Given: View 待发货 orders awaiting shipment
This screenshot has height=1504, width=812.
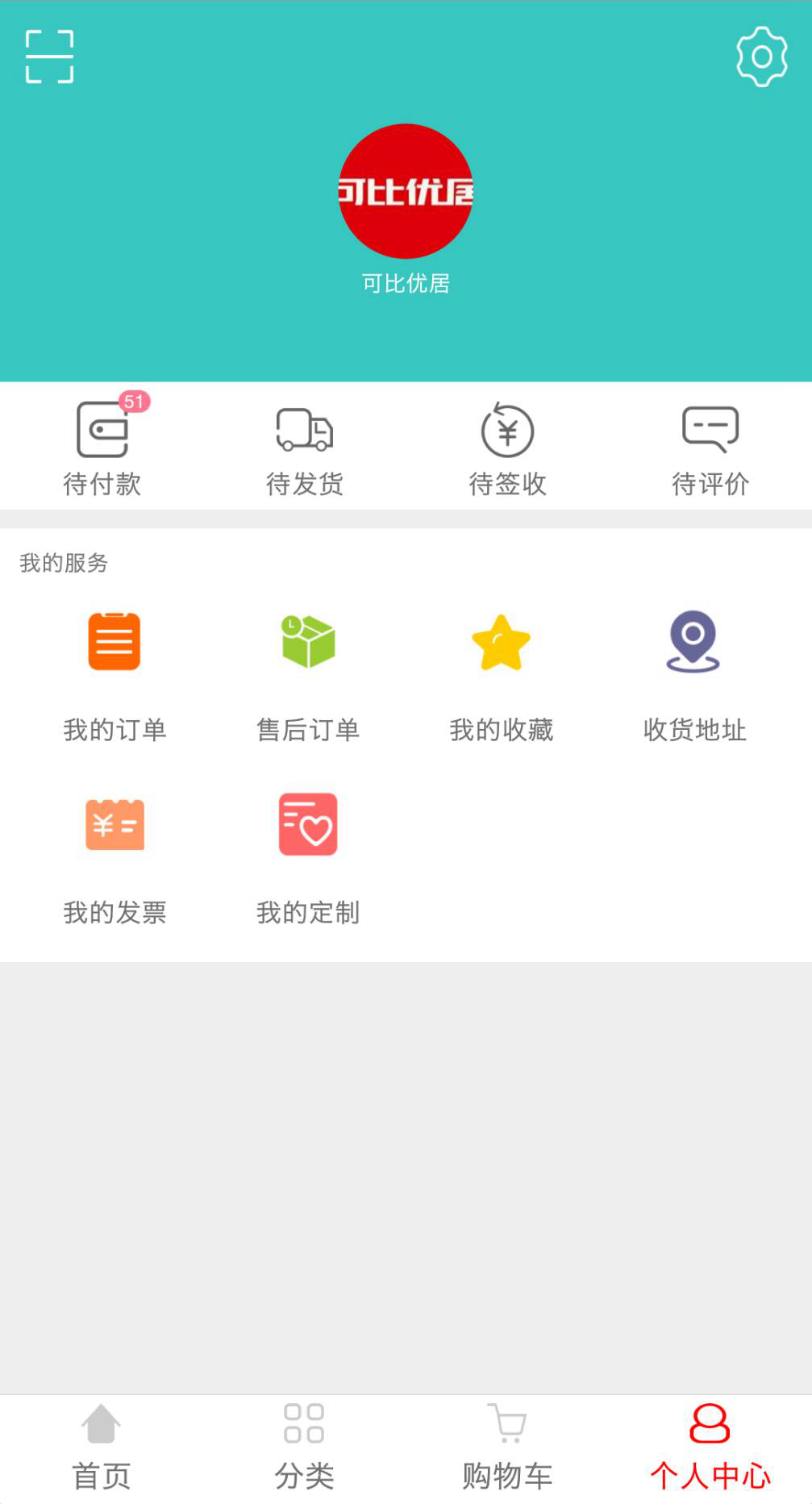Looking at the screenshot, I should tap(305, 448).
